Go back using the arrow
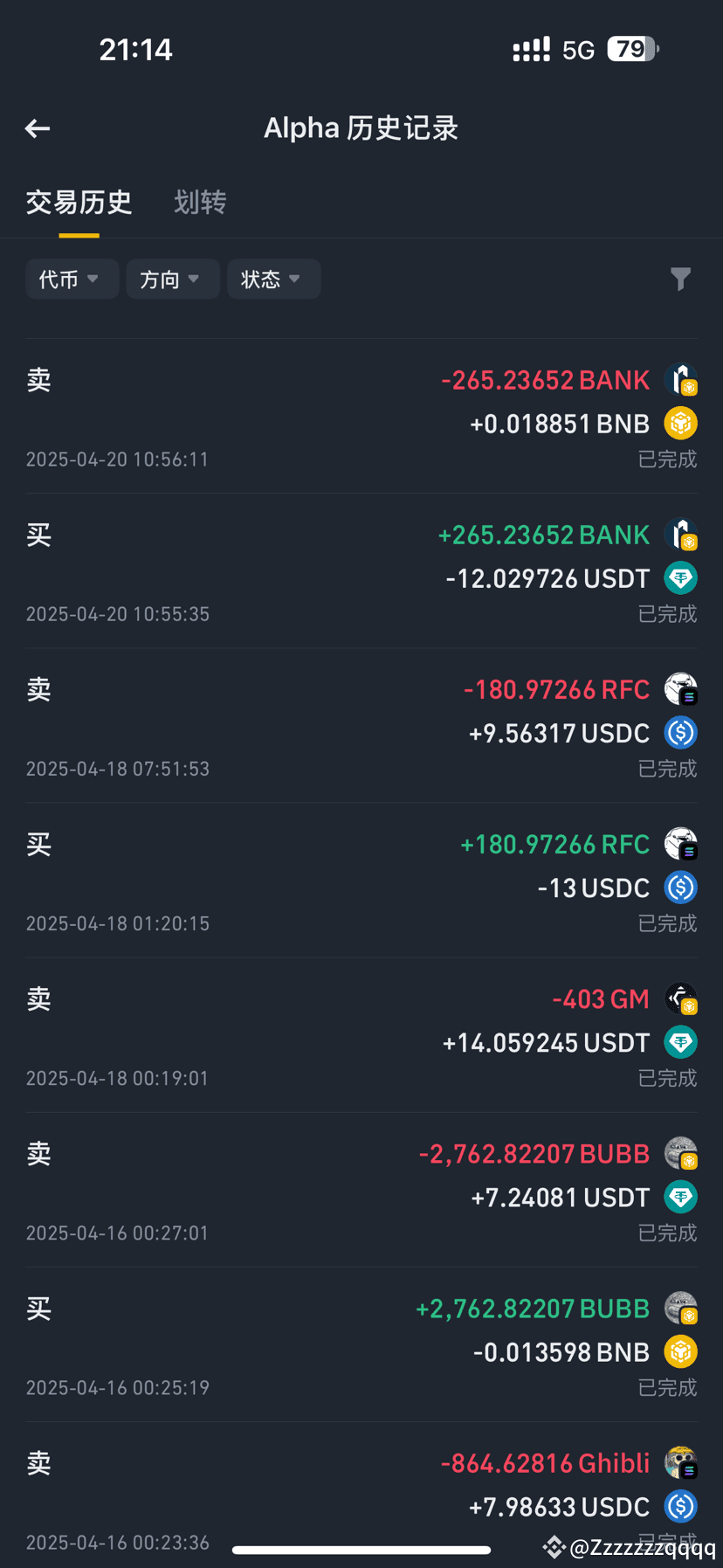 coord(38,129)
